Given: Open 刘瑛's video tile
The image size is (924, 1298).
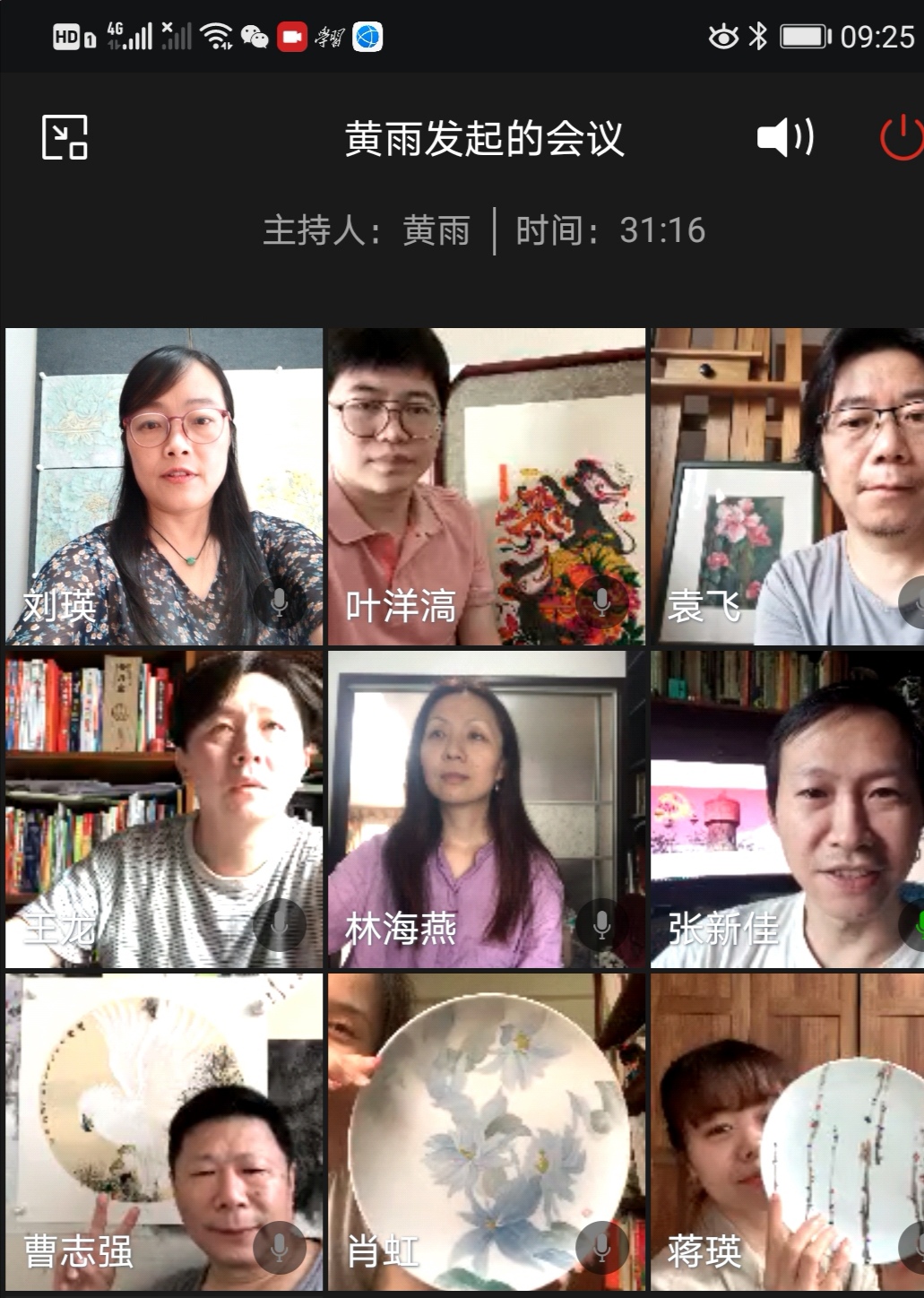Looking at the screenshot, I should (x=164, y=487).
